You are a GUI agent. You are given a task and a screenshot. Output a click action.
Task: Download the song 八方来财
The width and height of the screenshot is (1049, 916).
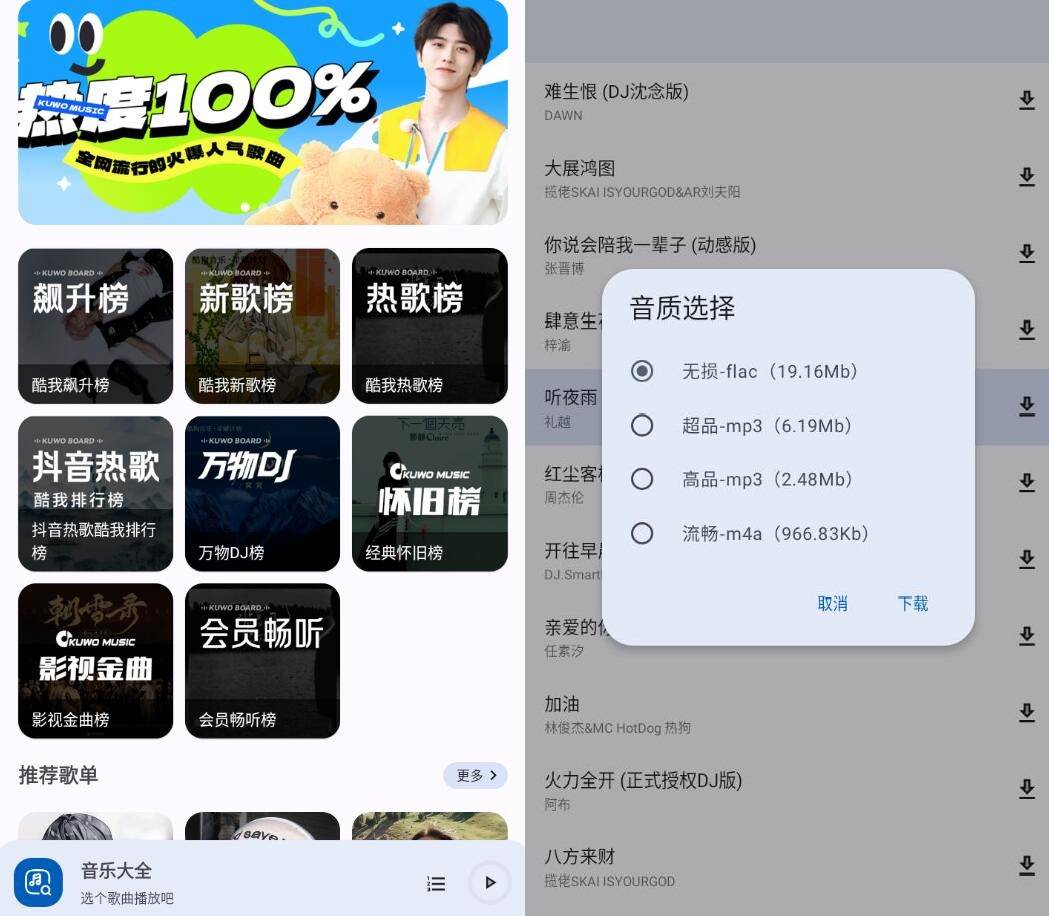(x=1026, y=866)
